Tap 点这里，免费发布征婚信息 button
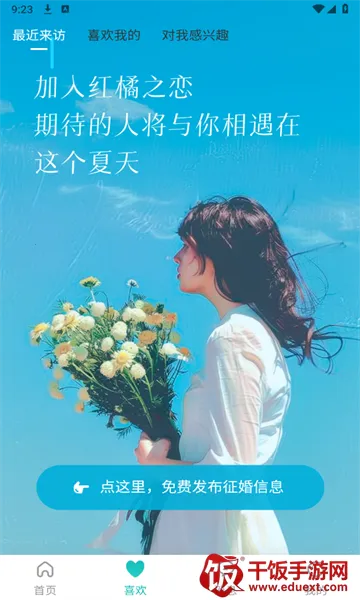The height and width of the screenshot is (600, 360). 180,487
